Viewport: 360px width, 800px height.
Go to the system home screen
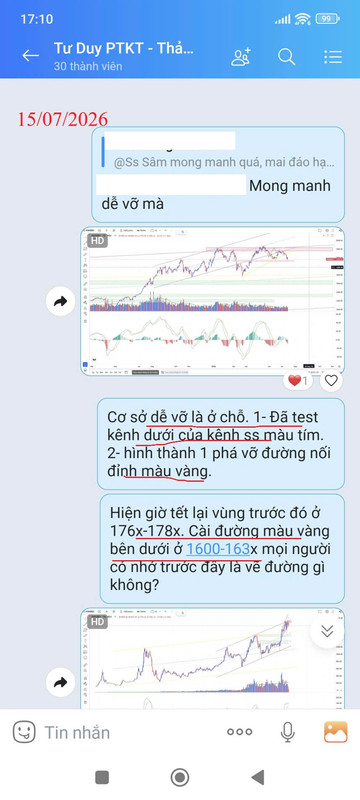click(x=179, y=778)
